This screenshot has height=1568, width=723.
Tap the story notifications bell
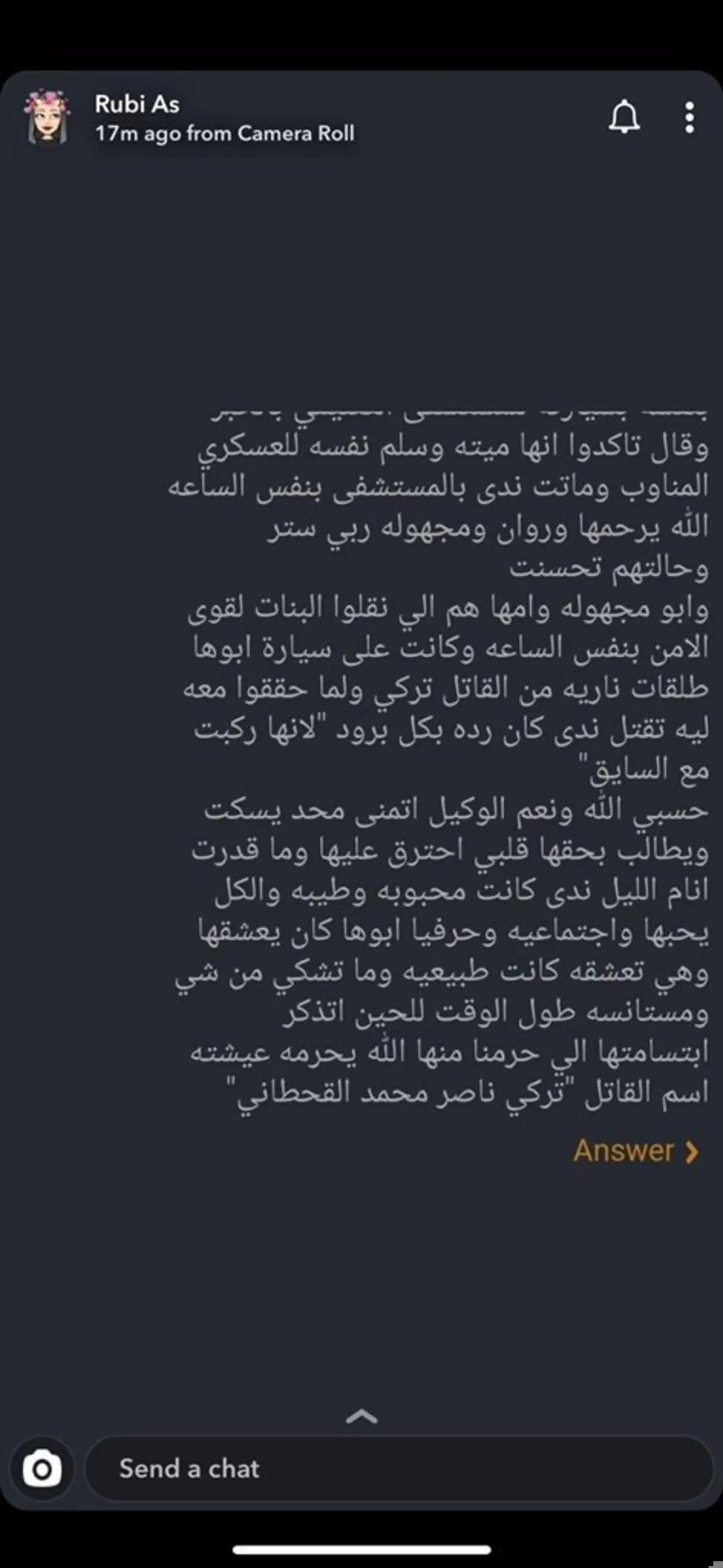click(624, 117)
